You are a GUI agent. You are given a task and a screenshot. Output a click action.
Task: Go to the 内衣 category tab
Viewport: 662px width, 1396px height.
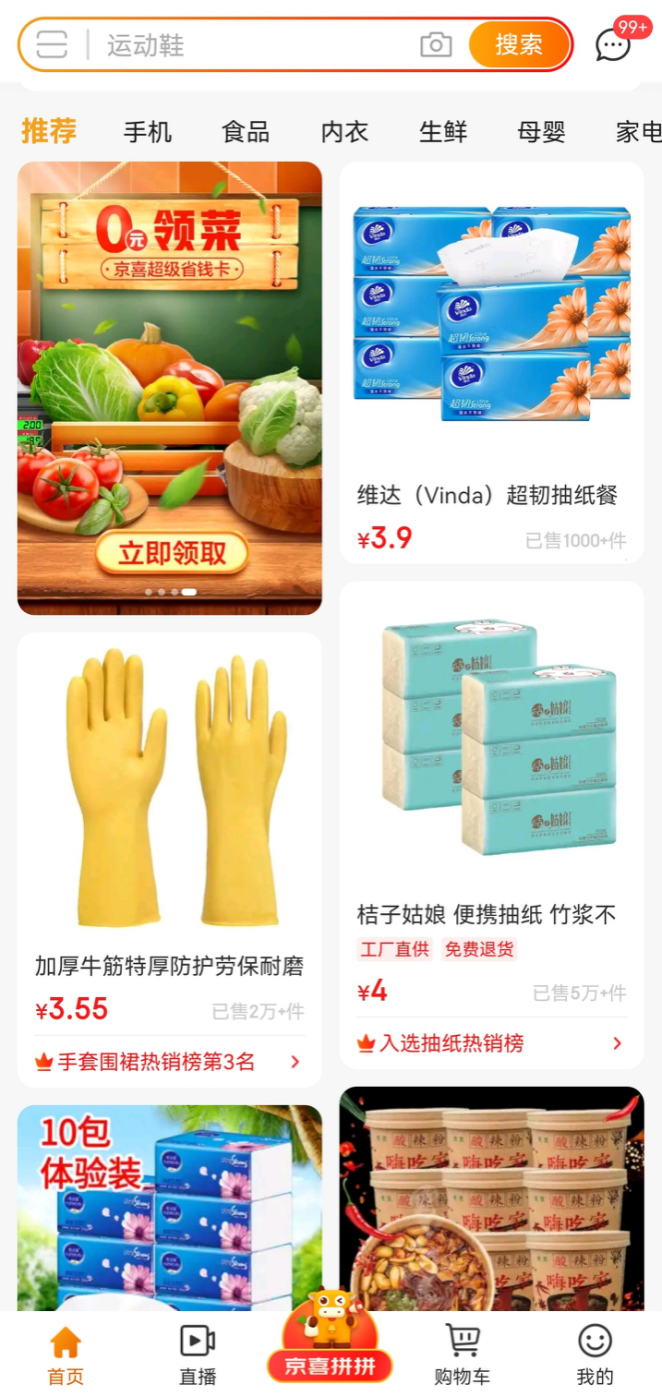[345, 132]
